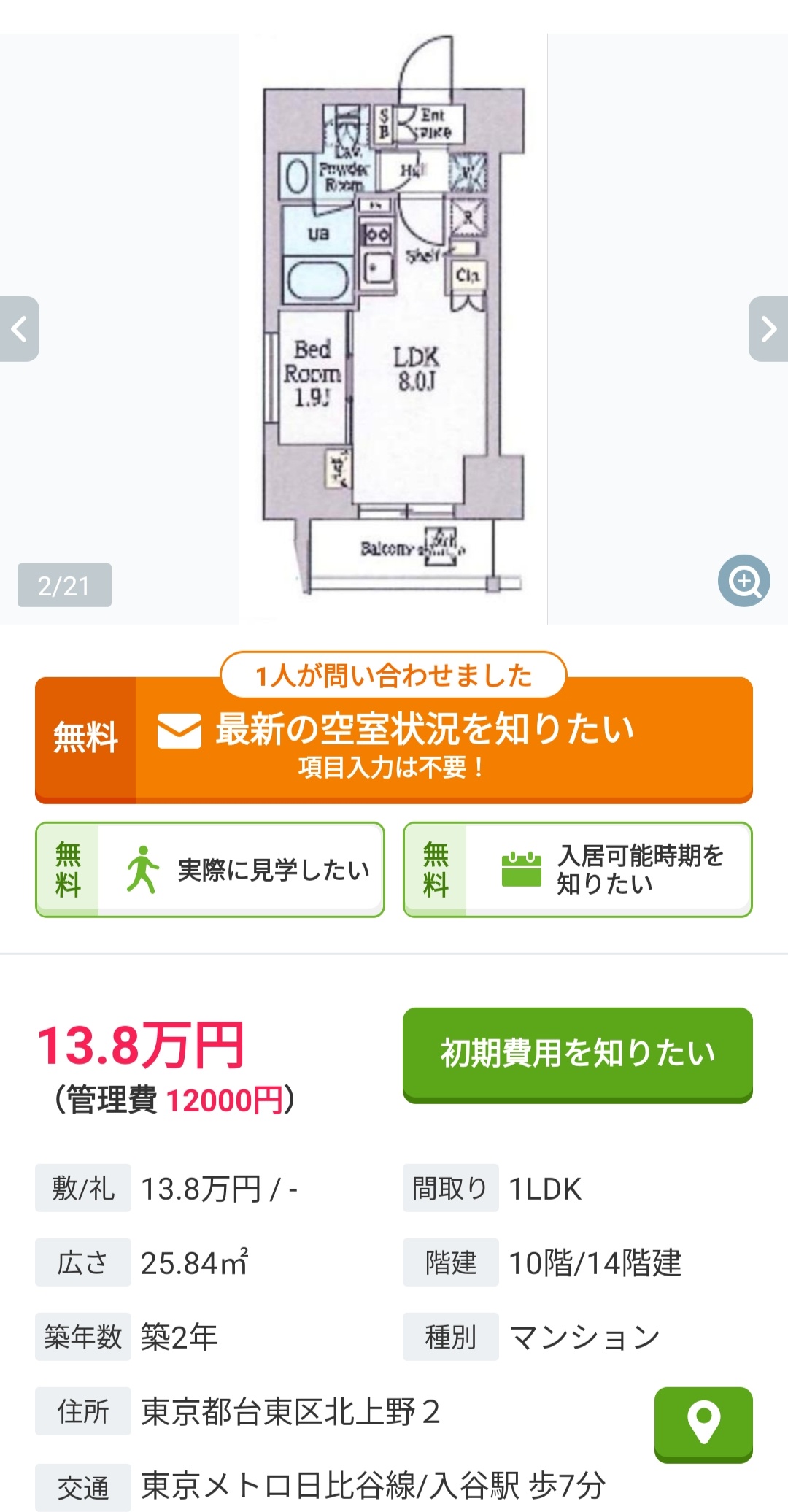Open the map pin for the address
This screenshot has width=788, height=1512.
click(x=703, y=1424)
